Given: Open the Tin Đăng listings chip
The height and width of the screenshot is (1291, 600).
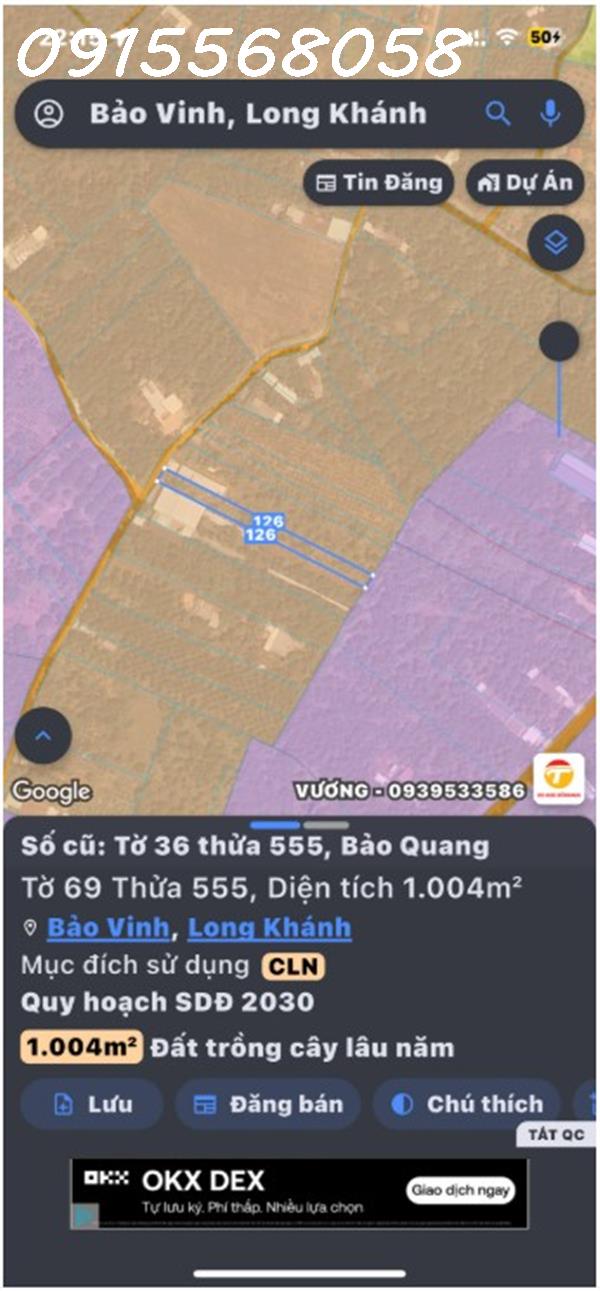Looking at the screenshot, I should coord(379,183).
